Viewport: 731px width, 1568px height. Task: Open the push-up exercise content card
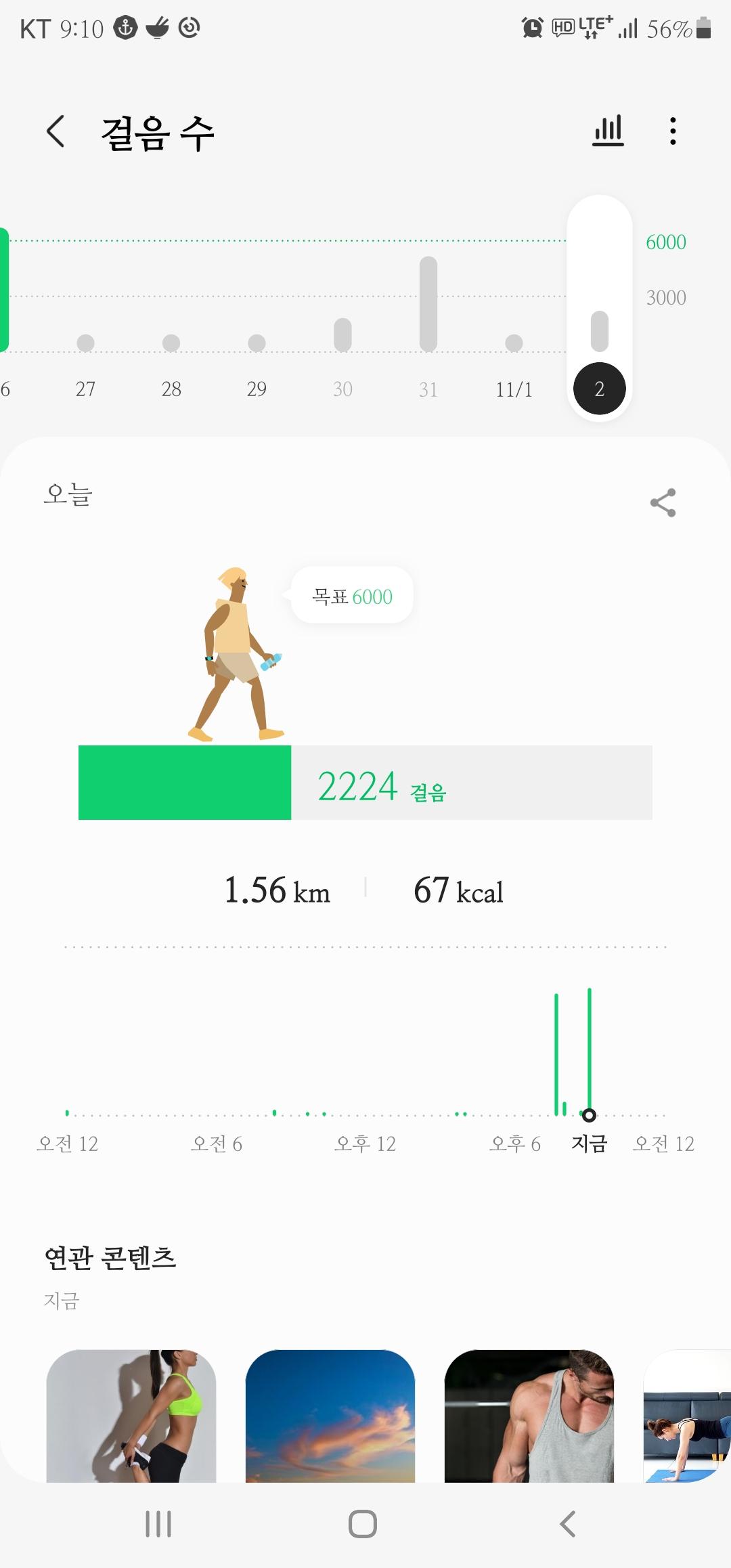[687, 1415]
